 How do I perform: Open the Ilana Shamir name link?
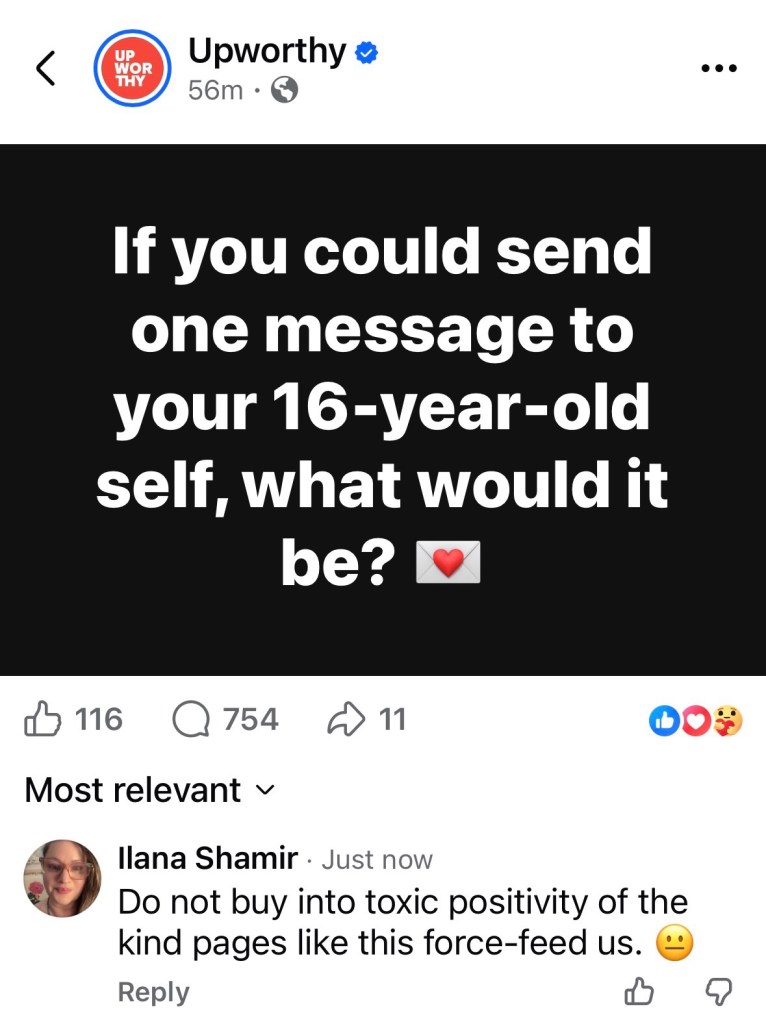[207, 858]
